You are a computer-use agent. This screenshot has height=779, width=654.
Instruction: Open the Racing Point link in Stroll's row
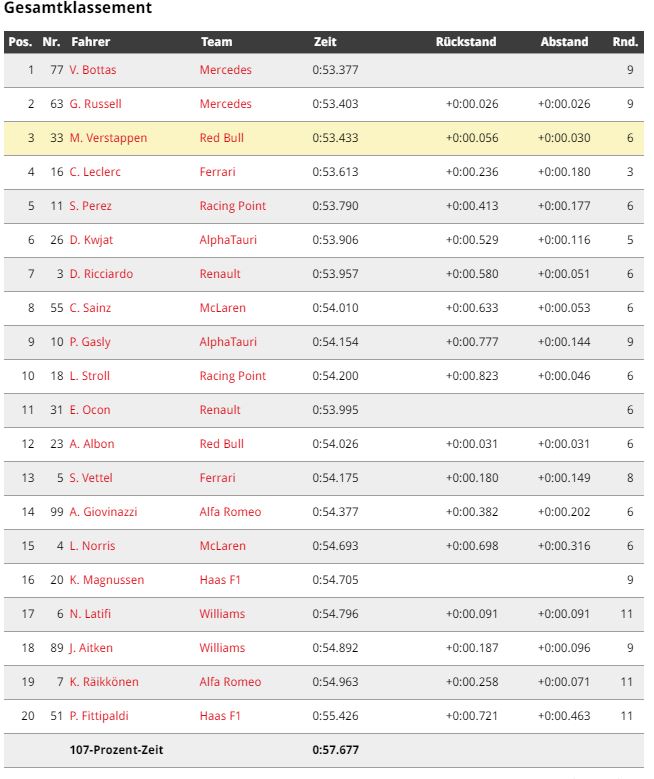click(232, 376)
